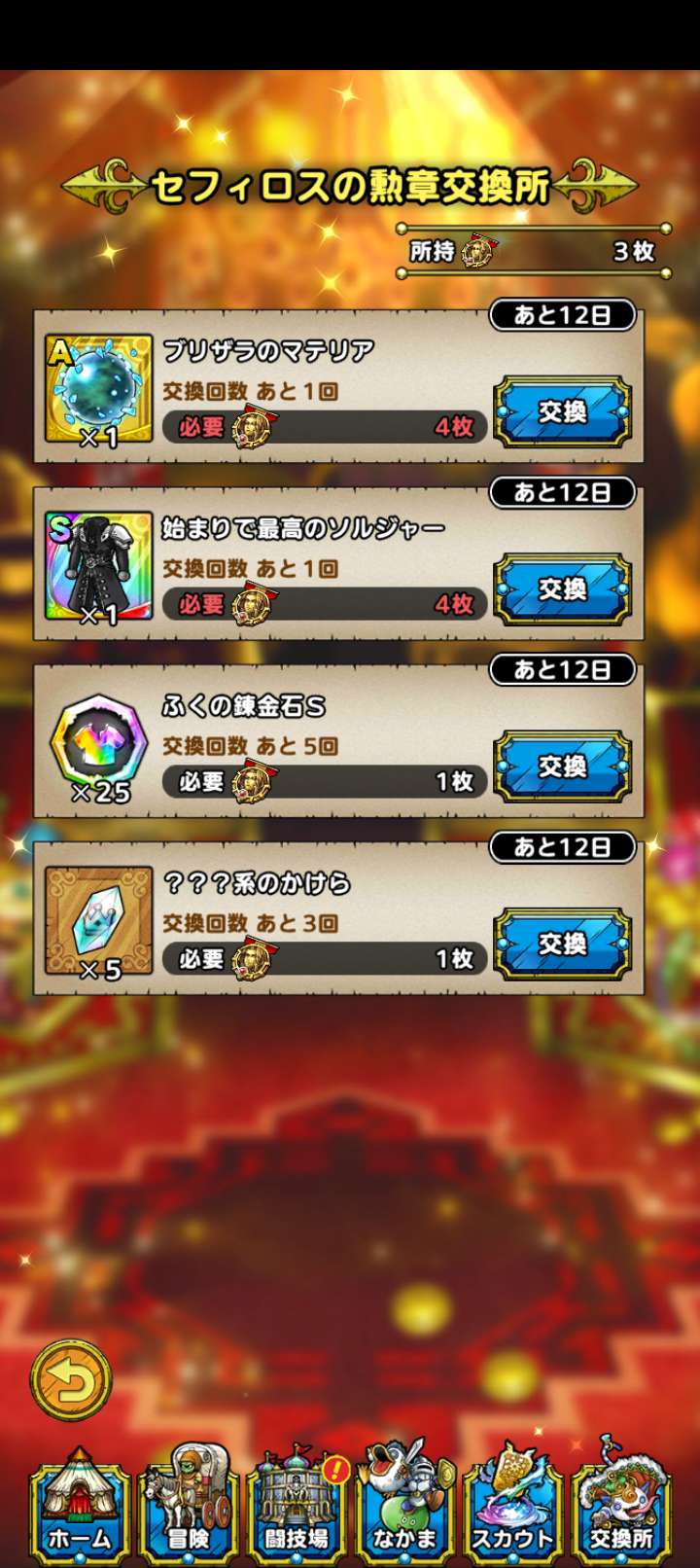Exchange medals for 始まりで最高のソルジャー
This screenshot has height=1568, width=700.
tap(563, 588)
